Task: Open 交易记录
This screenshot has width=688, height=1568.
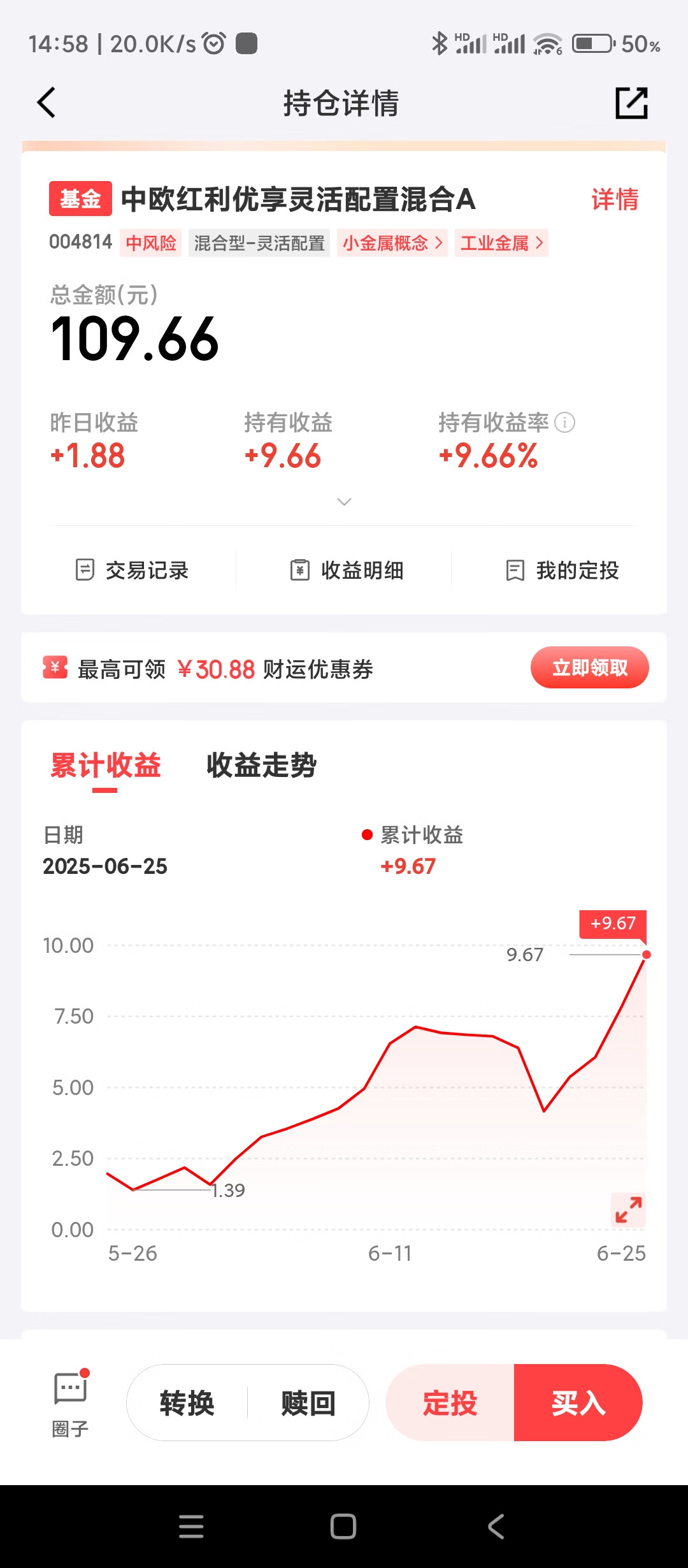Action: click(x=132, y=570)
